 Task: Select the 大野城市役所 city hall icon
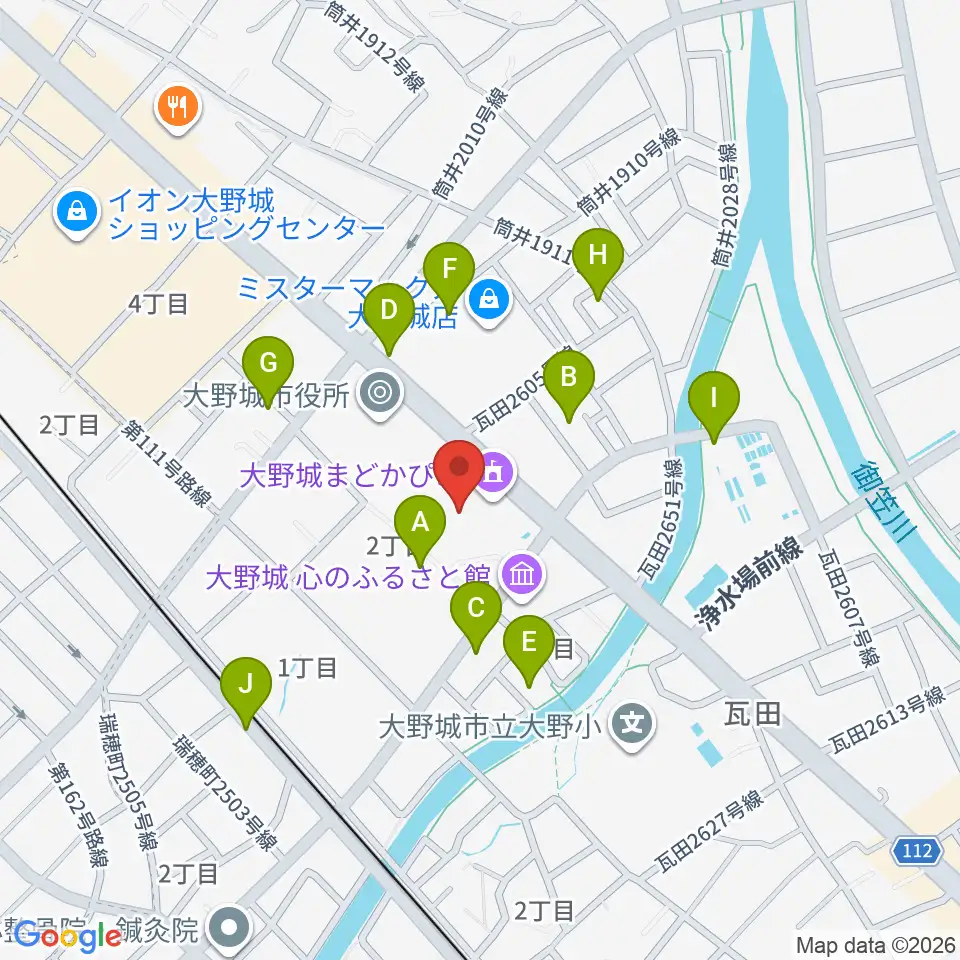379,391
